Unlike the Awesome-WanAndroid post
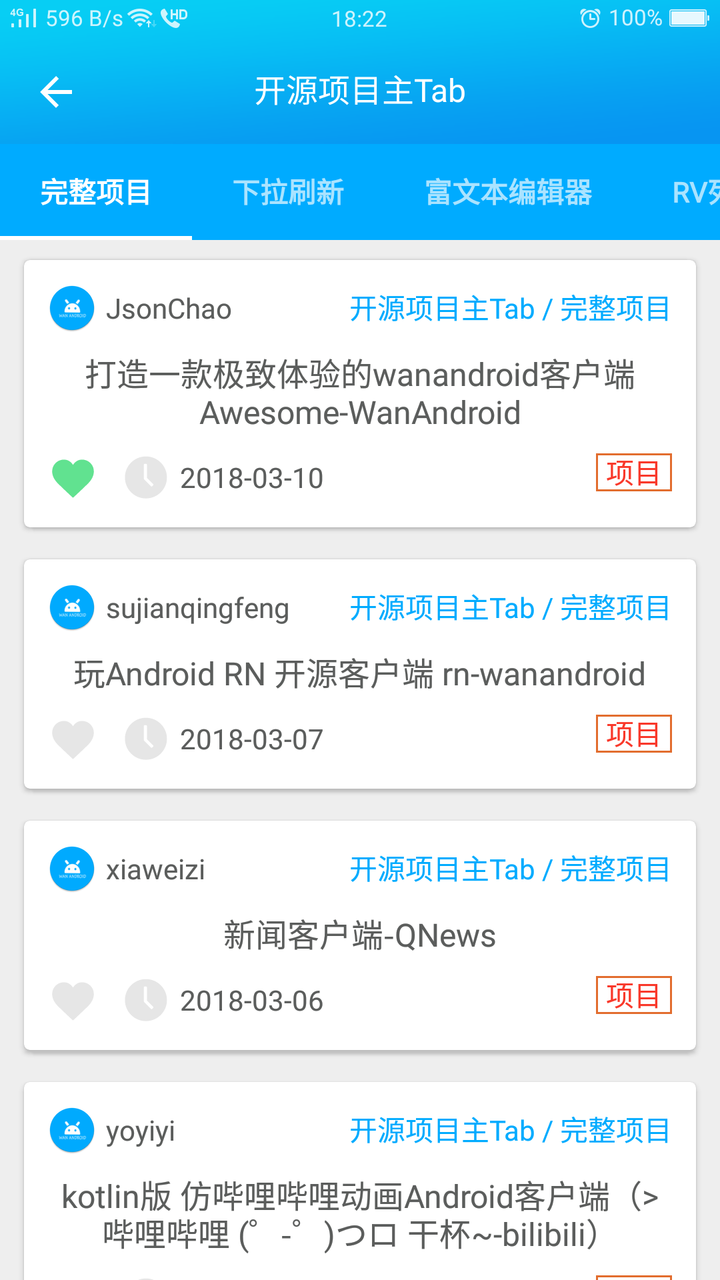720x1280 pixels. point(72,478)
